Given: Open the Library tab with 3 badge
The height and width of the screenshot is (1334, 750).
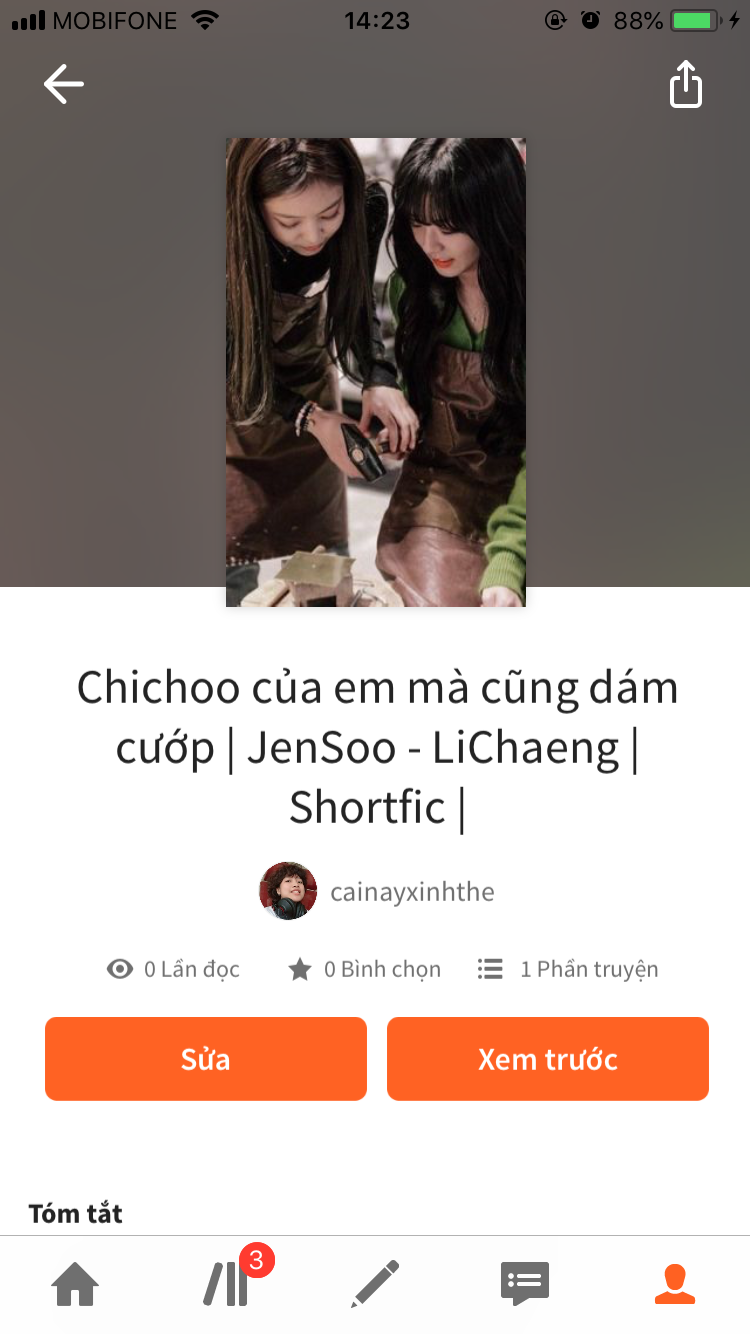Looking at the screenshot, I should pyautogui.click(x=228, y=1284).
